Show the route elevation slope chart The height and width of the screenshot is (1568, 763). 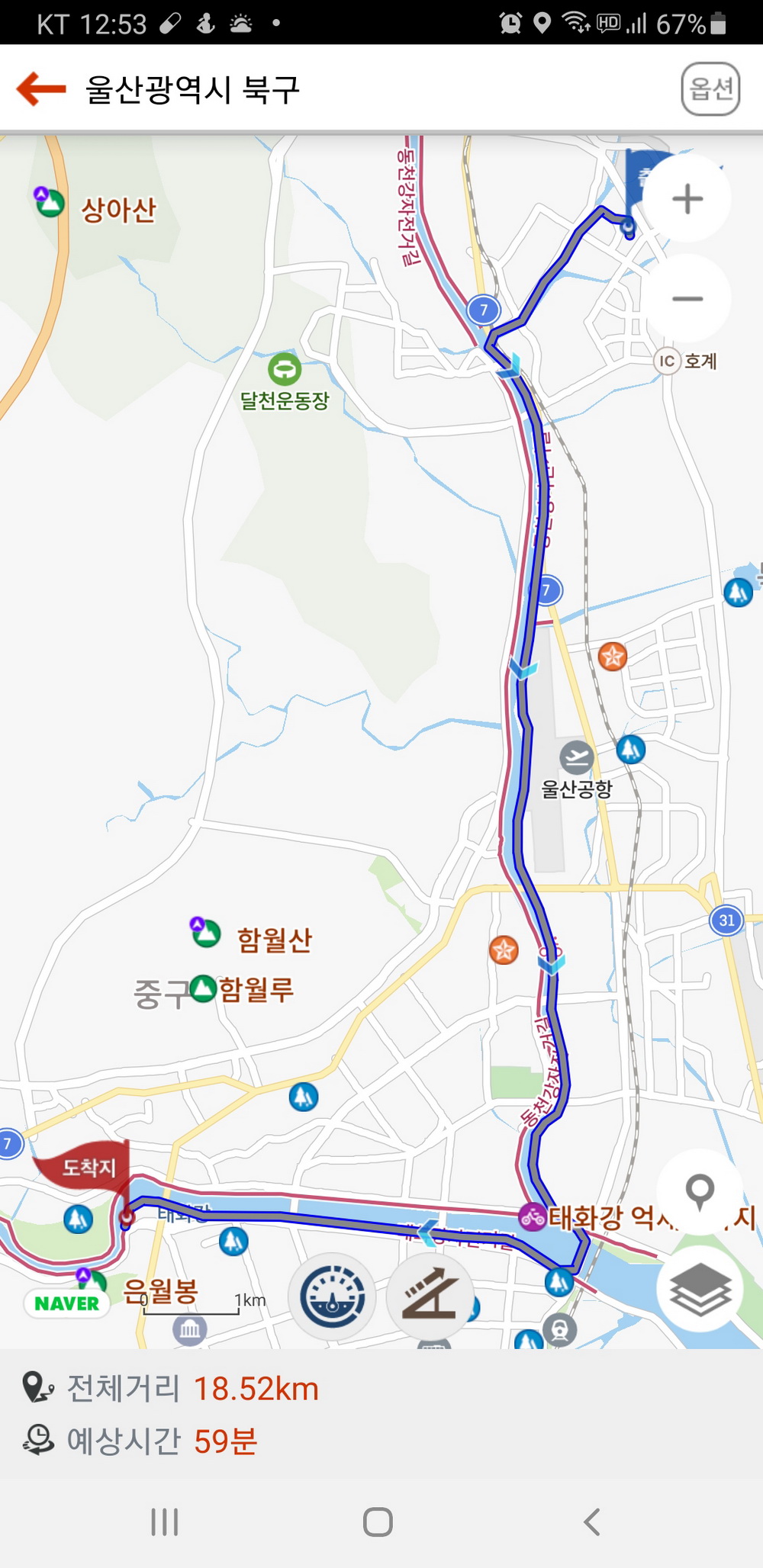(430, 1297)
